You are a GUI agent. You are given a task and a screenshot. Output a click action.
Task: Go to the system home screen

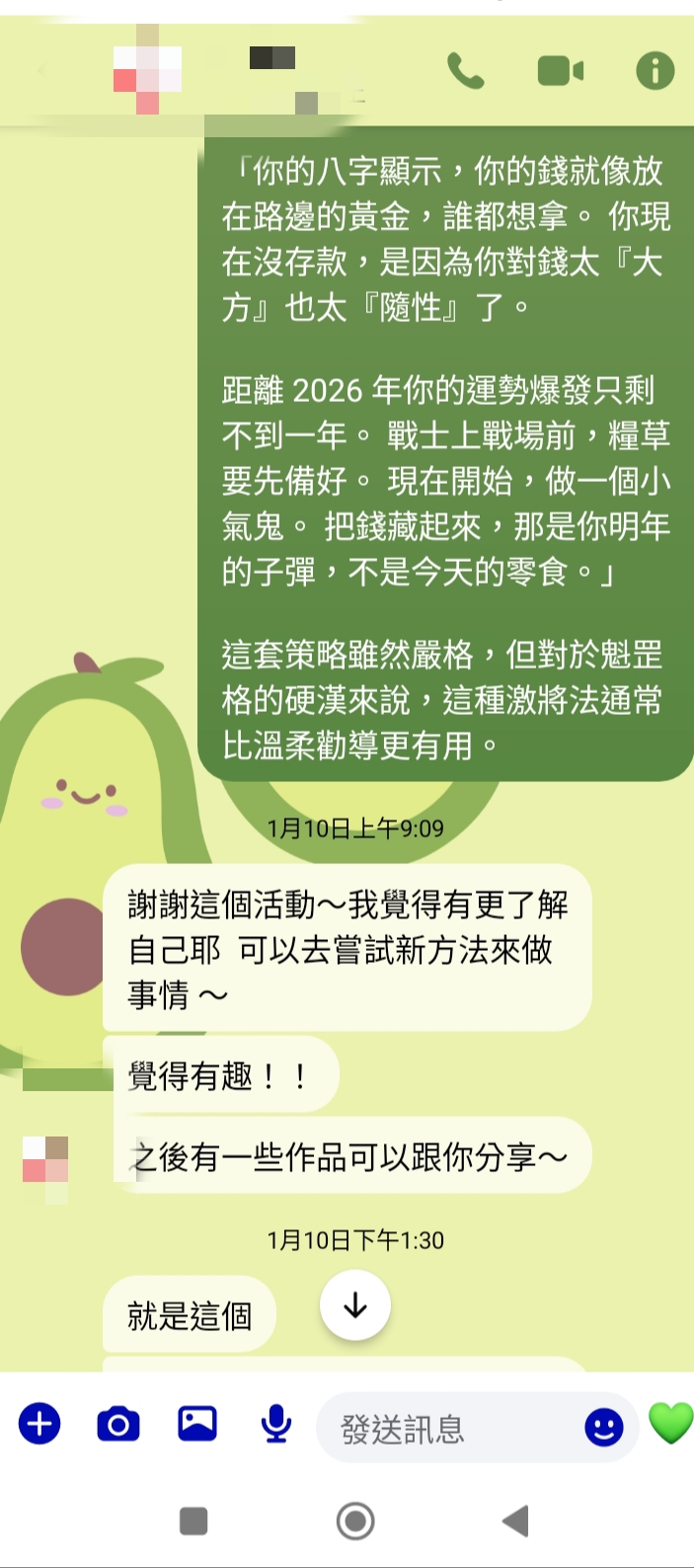(x=355, y=1521)
